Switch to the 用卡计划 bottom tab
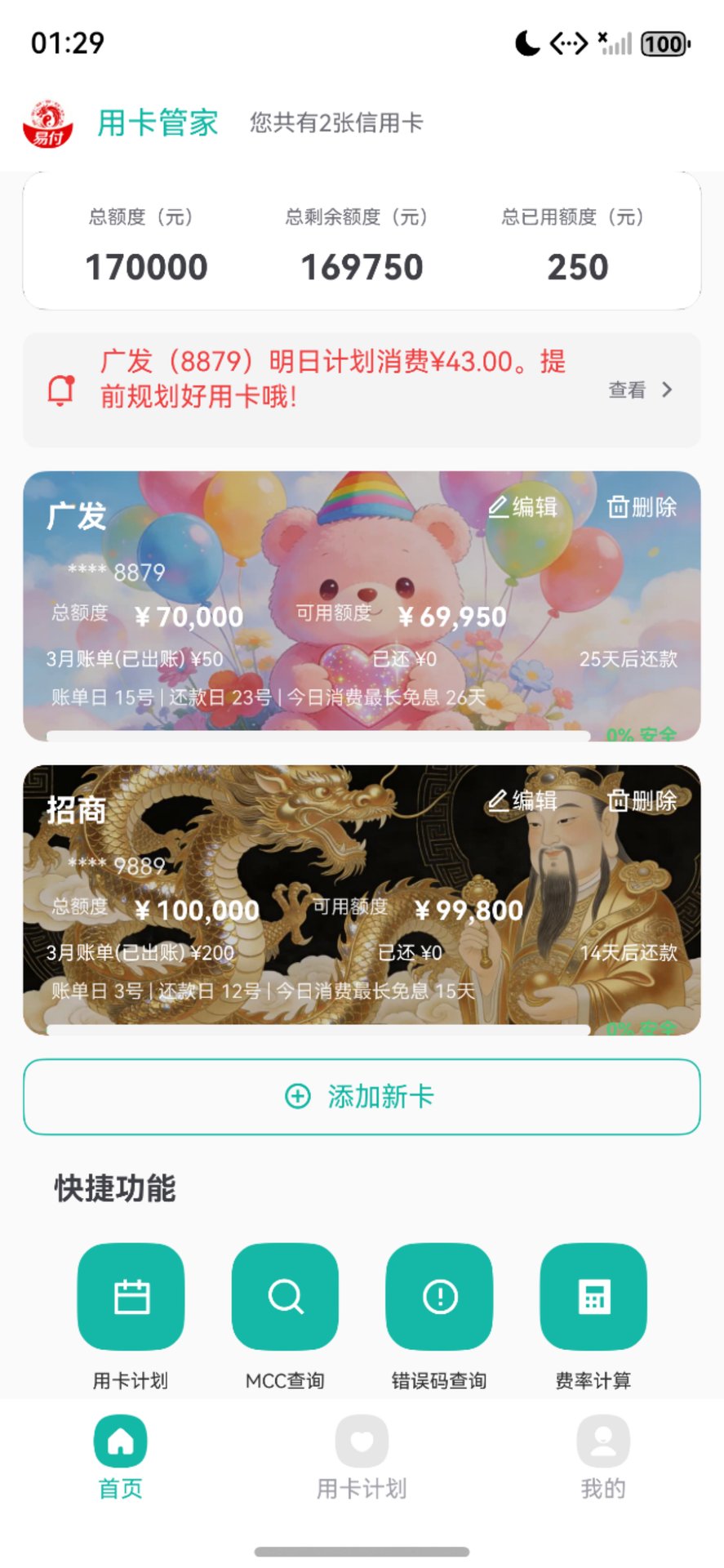This screenshot has height=1568, width=724. pos(362,1459)
